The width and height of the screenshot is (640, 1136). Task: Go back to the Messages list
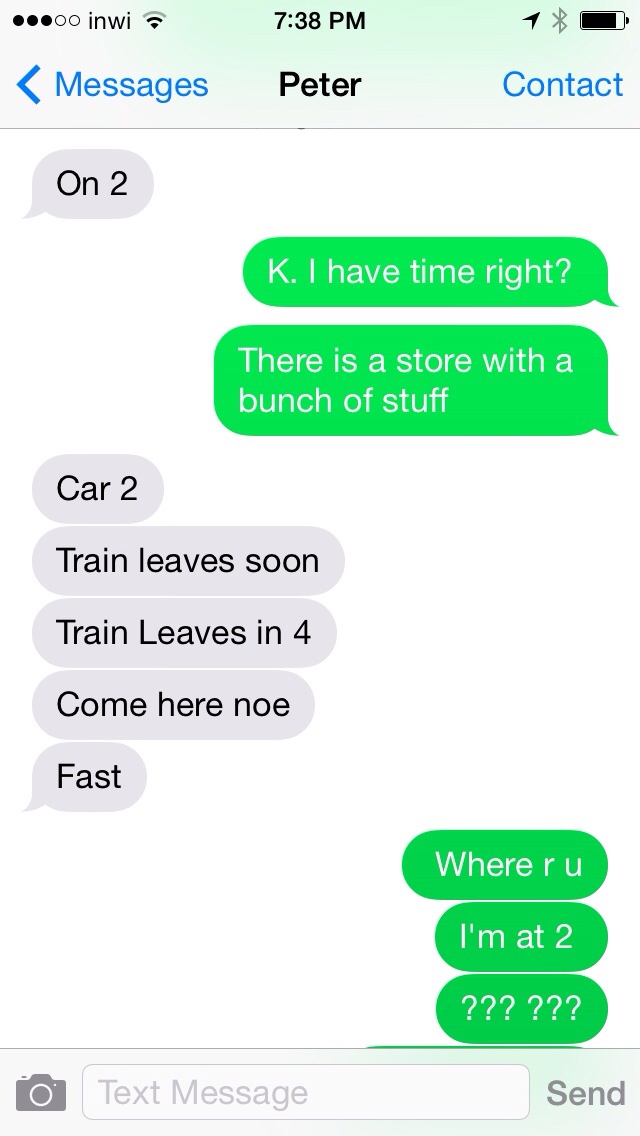(x=112, y=85)
